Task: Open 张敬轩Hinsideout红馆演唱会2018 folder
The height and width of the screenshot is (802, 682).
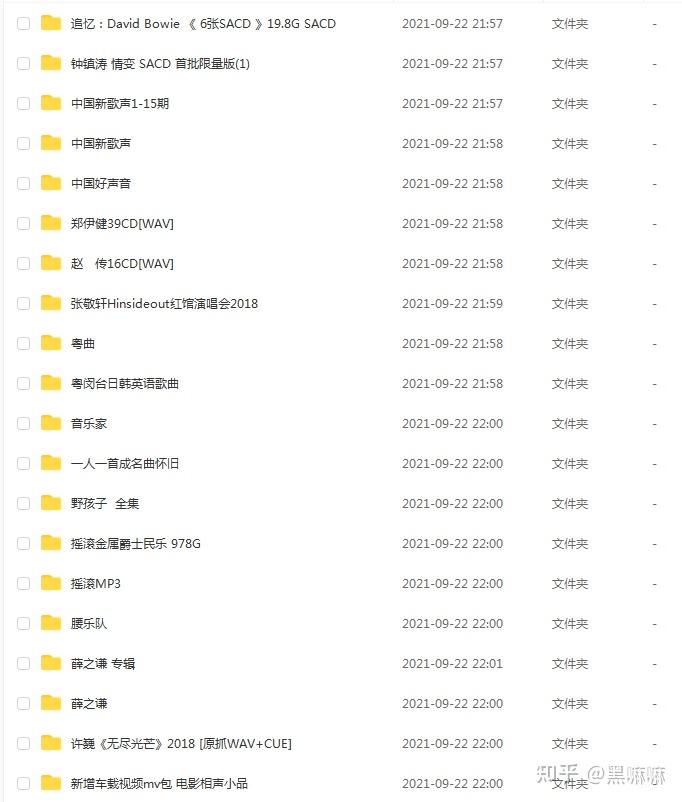Action: click(x=164, y=303)
